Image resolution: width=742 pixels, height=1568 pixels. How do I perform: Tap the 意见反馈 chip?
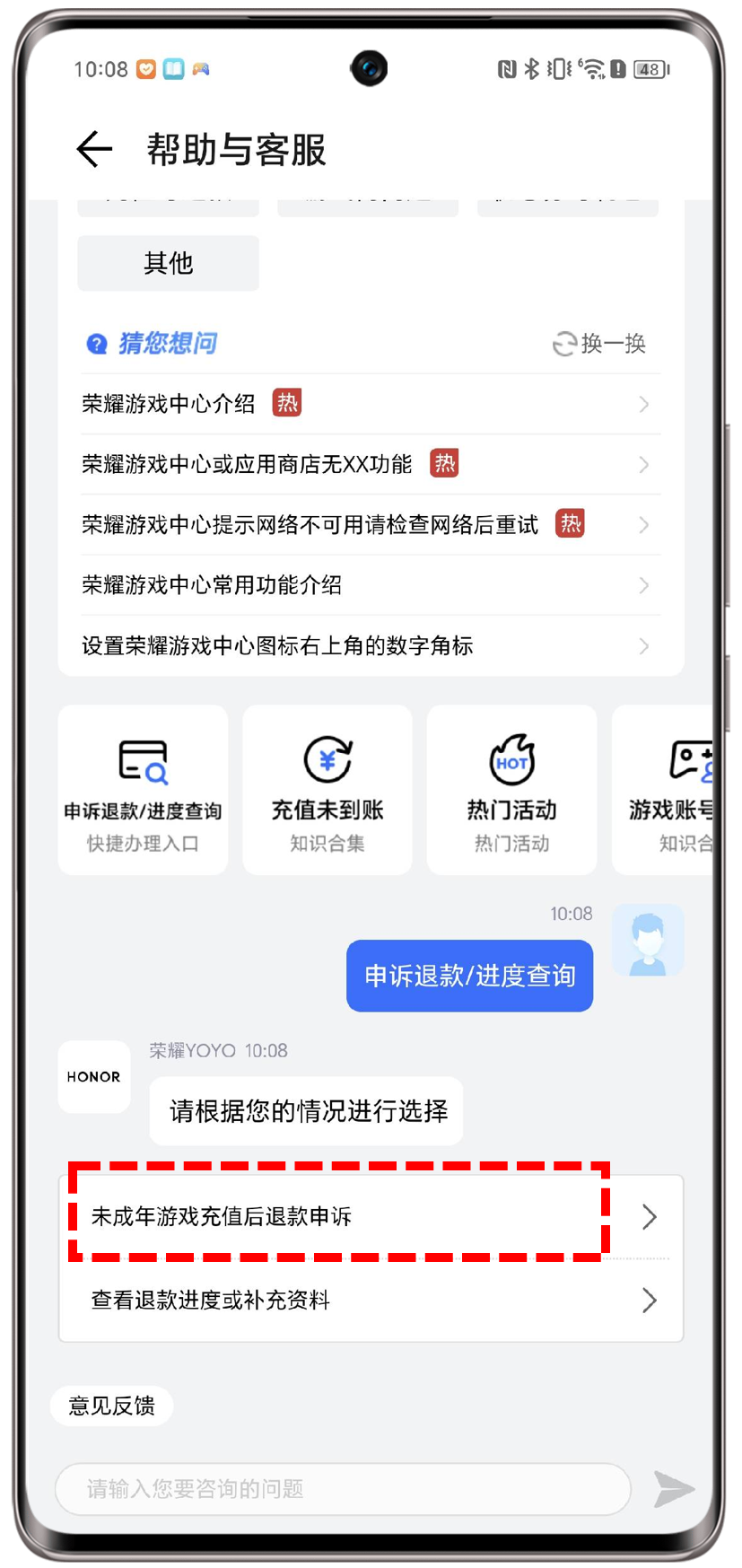coord(112,1406)
